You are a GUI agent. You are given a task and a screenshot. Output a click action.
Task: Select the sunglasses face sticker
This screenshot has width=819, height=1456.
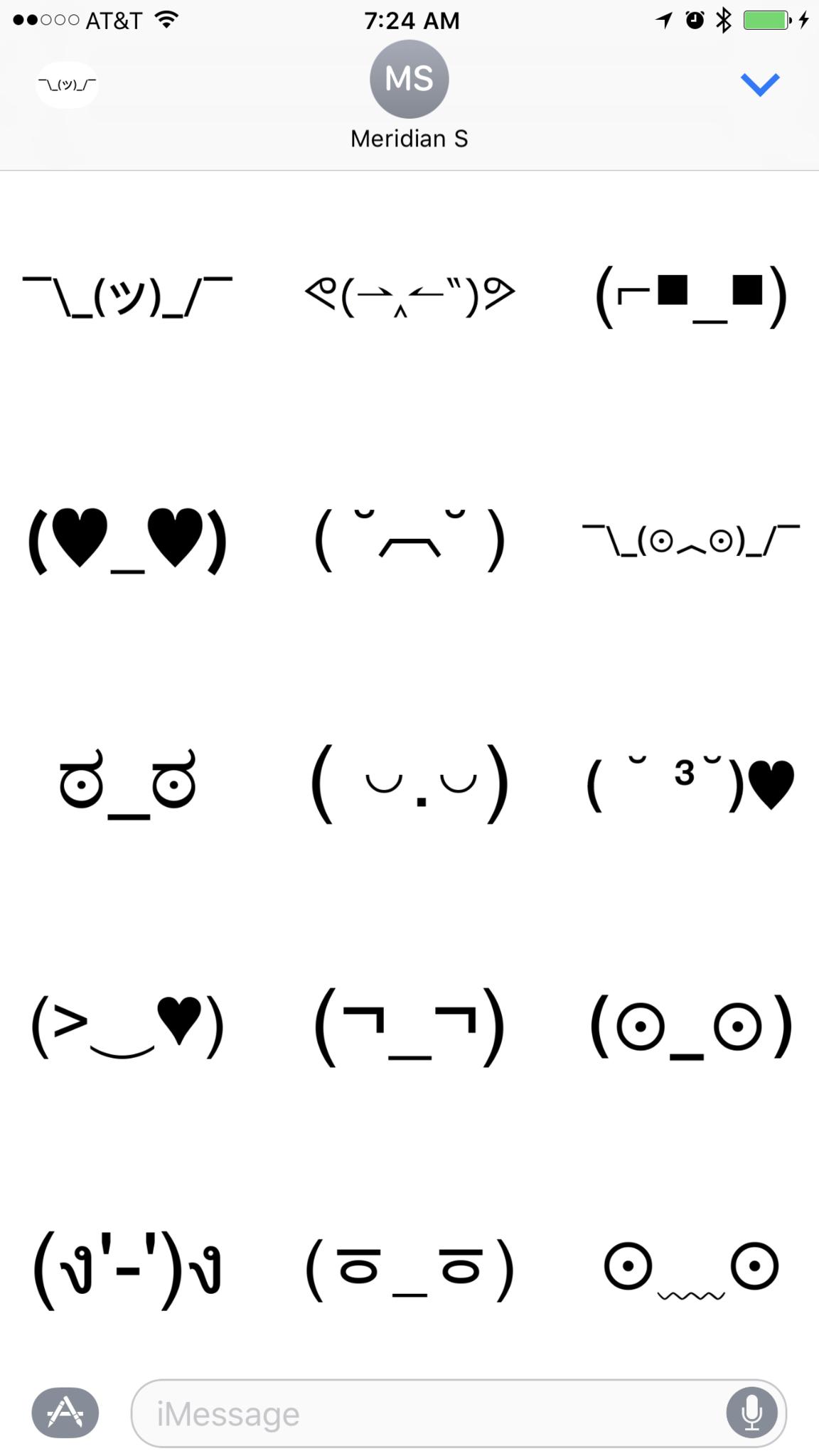click(690, 296)
